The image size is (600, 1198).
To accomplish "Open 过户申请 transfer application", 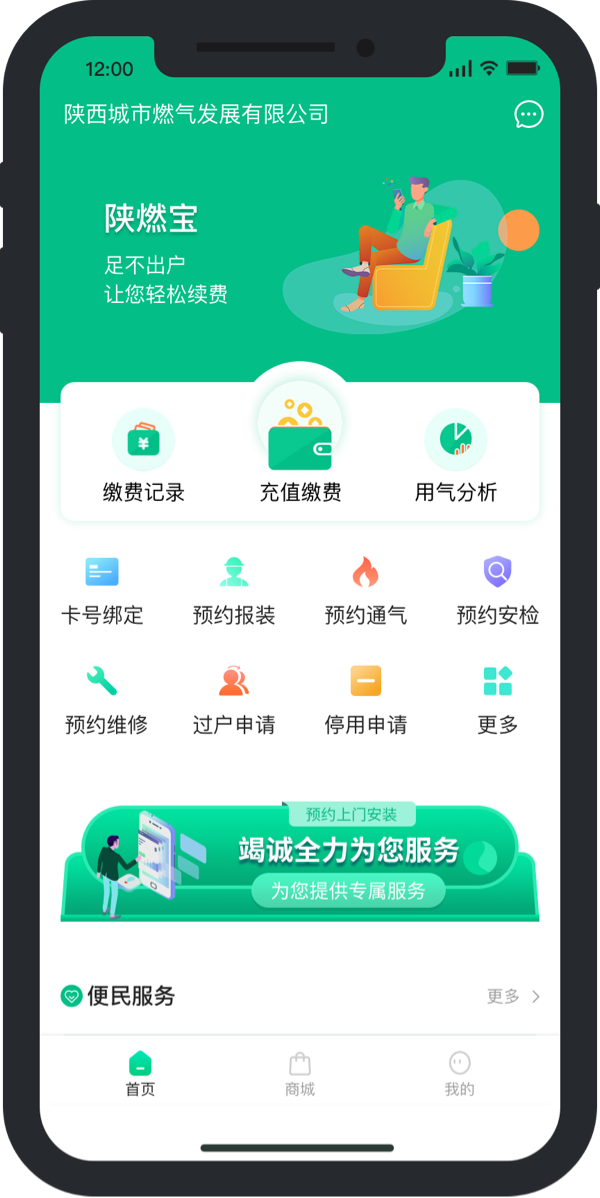I will click(234, 700).
